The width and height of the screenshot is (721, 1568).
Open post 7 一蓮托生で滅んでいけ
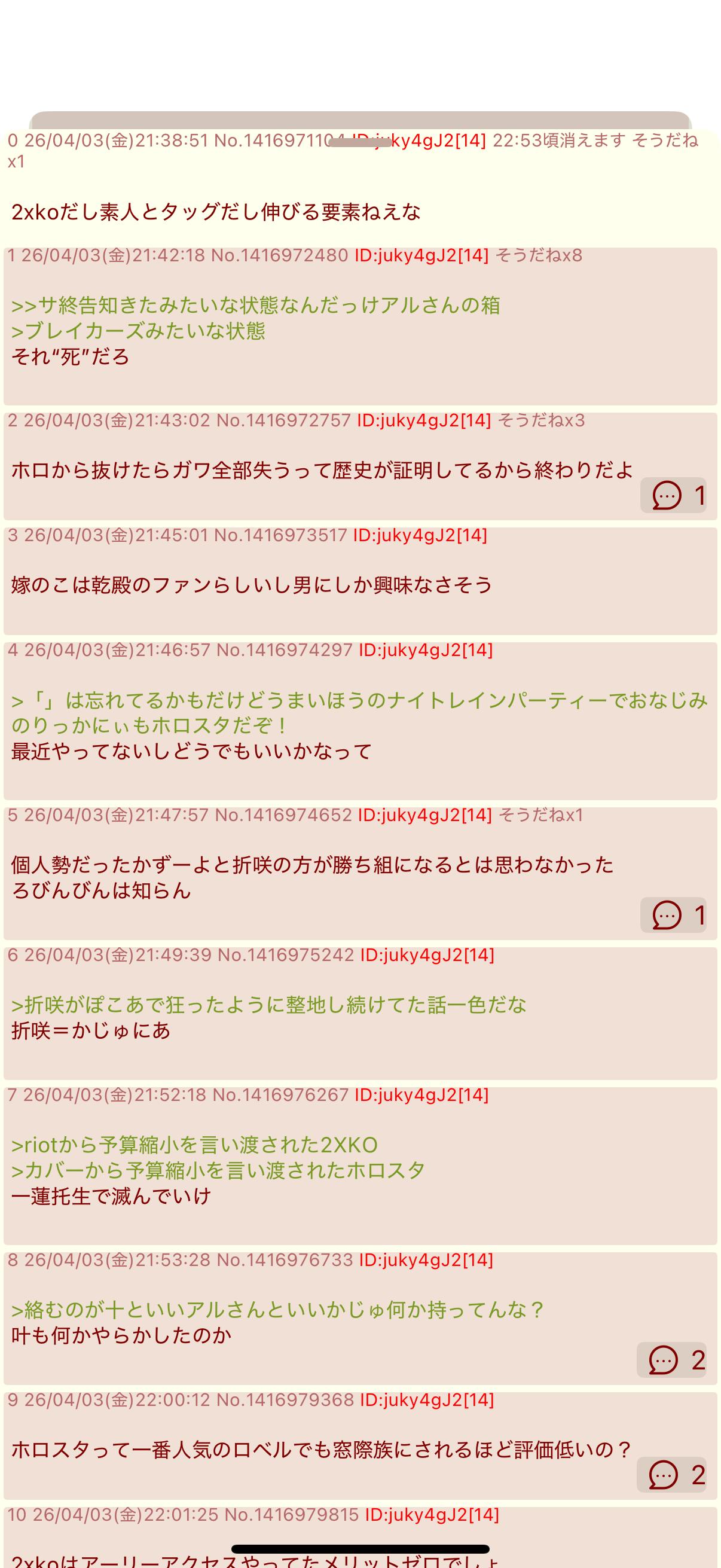(x=111, y=1196)
